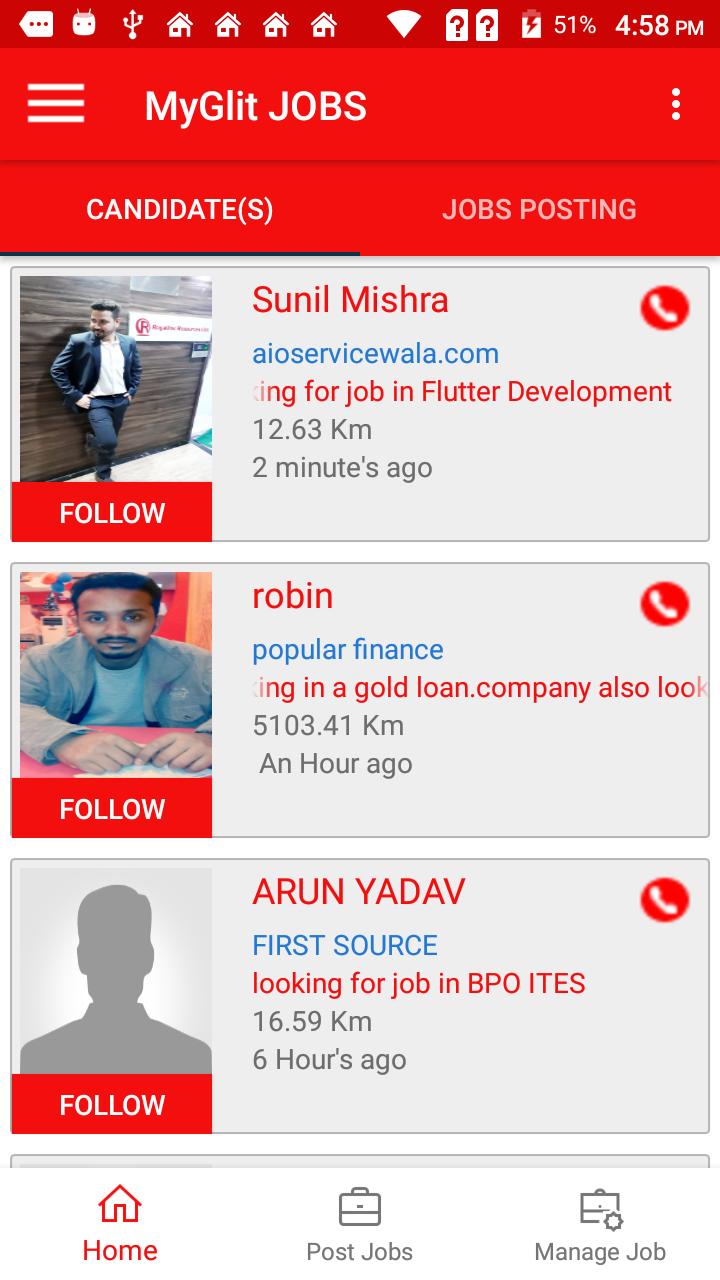Open the aioservicewala.com link
The height and width of the screenshot is (1280, 720).
click(375, 353)
